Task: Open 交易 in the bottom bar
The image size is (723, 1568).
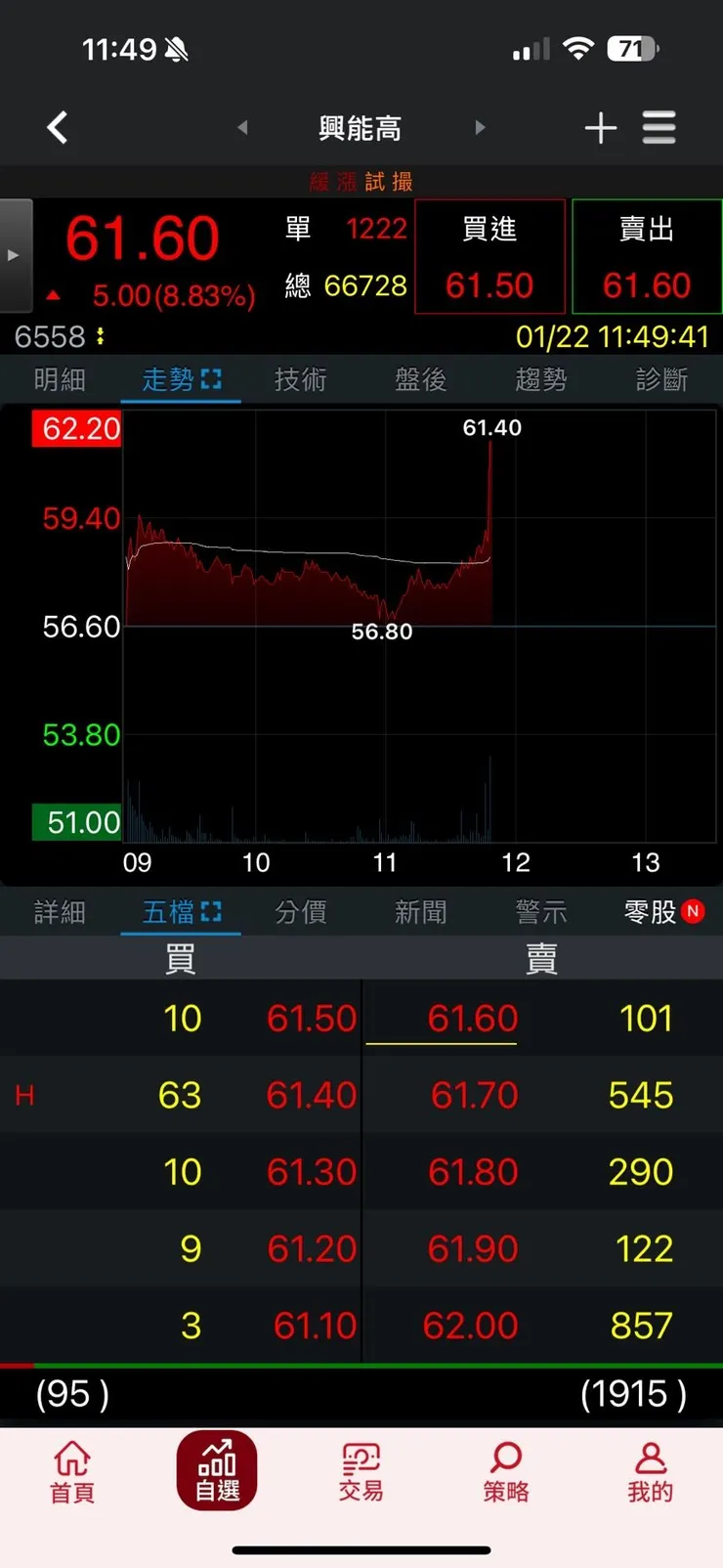Action: click(x=361, y=1471)
